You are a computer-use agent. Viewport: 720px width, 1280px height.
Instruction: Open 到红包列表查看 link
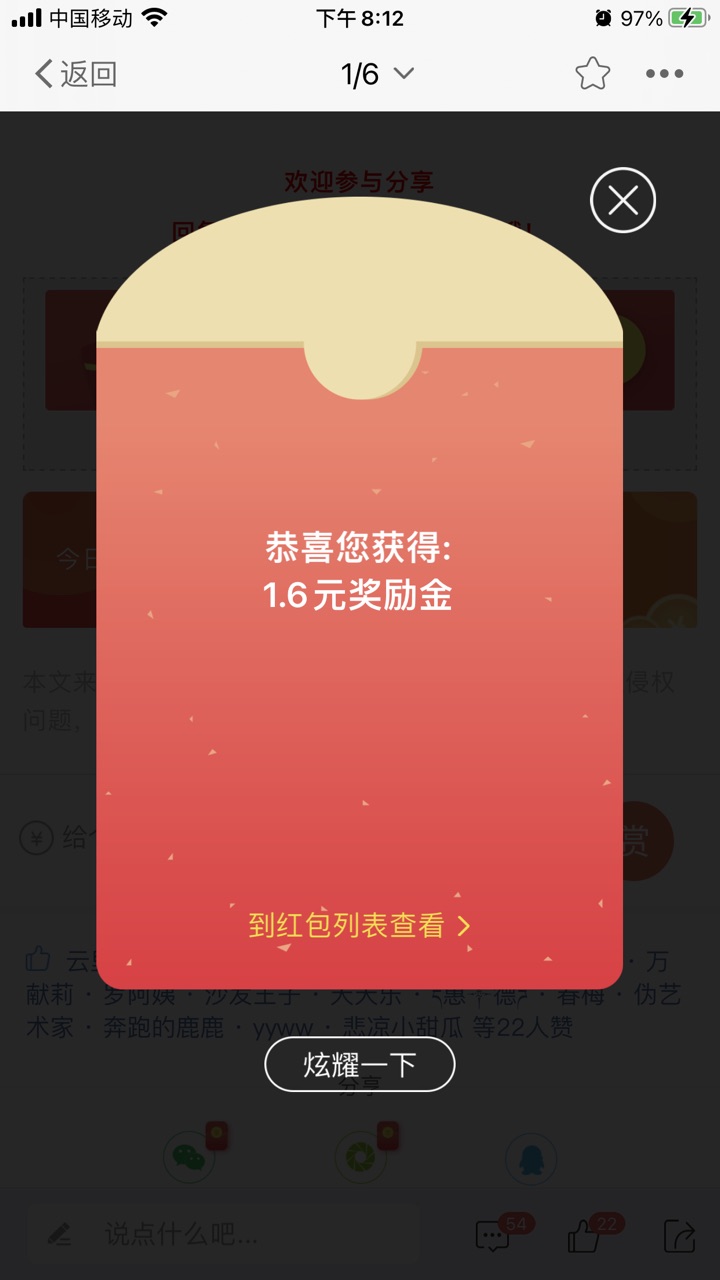(358, 925)
